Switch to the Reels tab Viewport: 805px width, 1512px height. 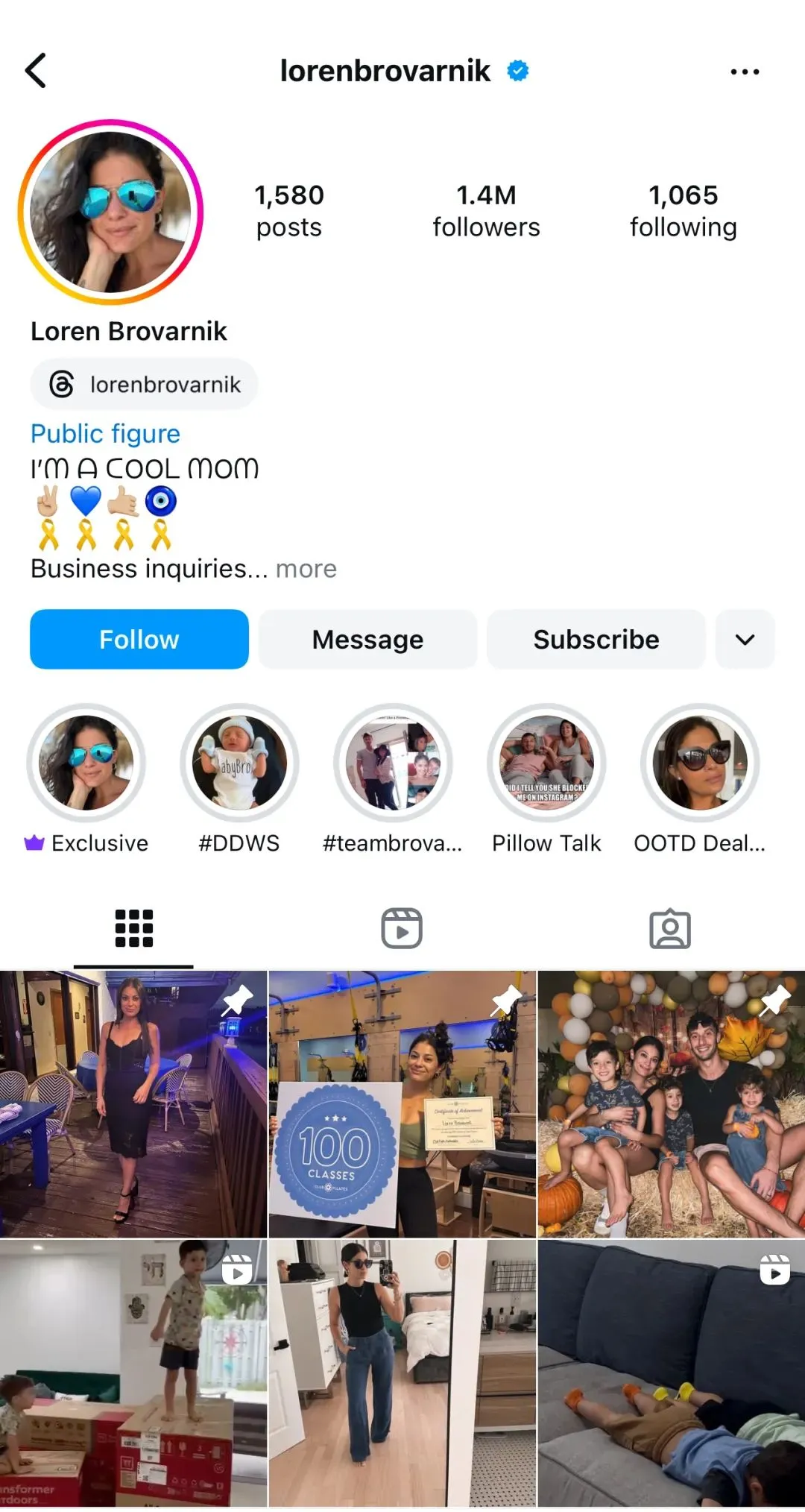[402, 928]
